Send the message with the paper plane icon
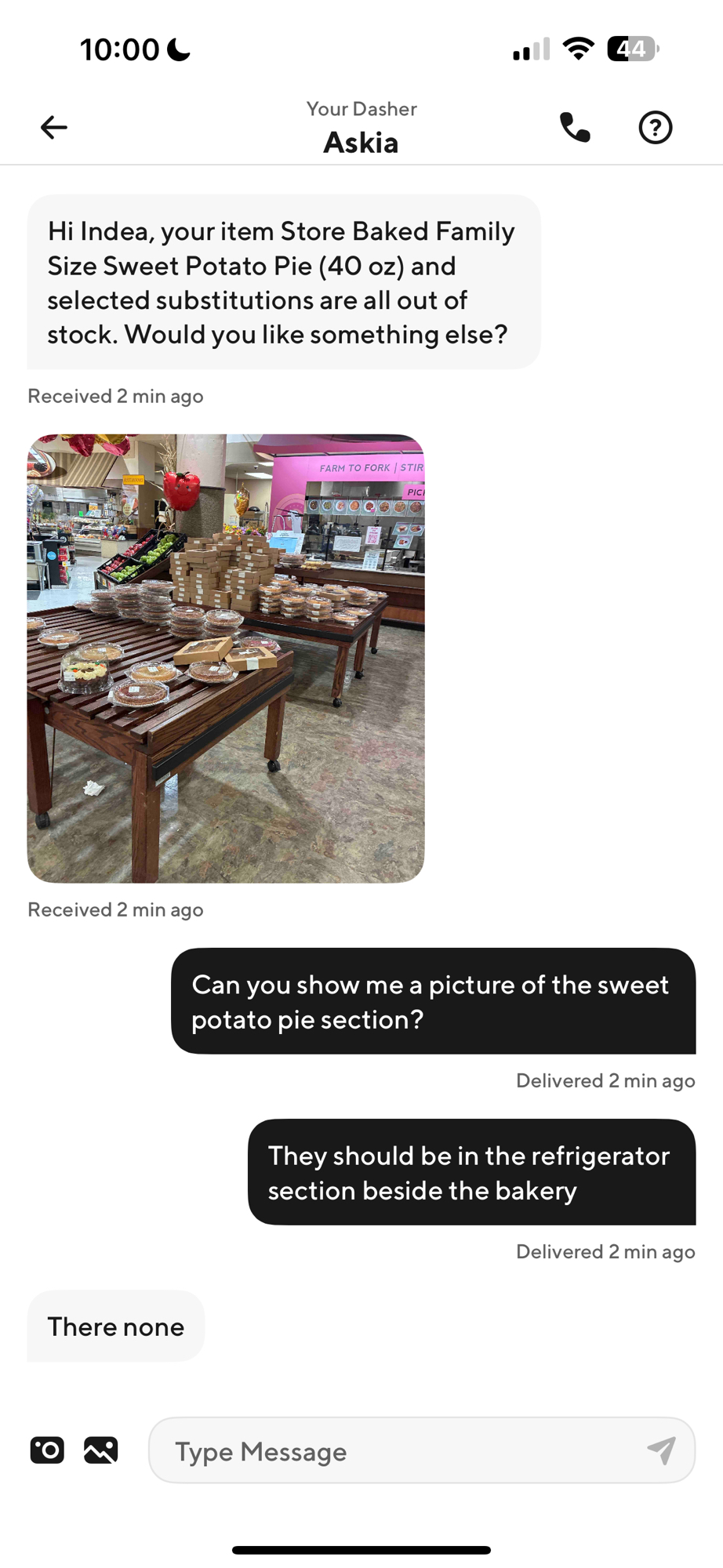Viewport: 723px width, 1568px height. 661,1451
